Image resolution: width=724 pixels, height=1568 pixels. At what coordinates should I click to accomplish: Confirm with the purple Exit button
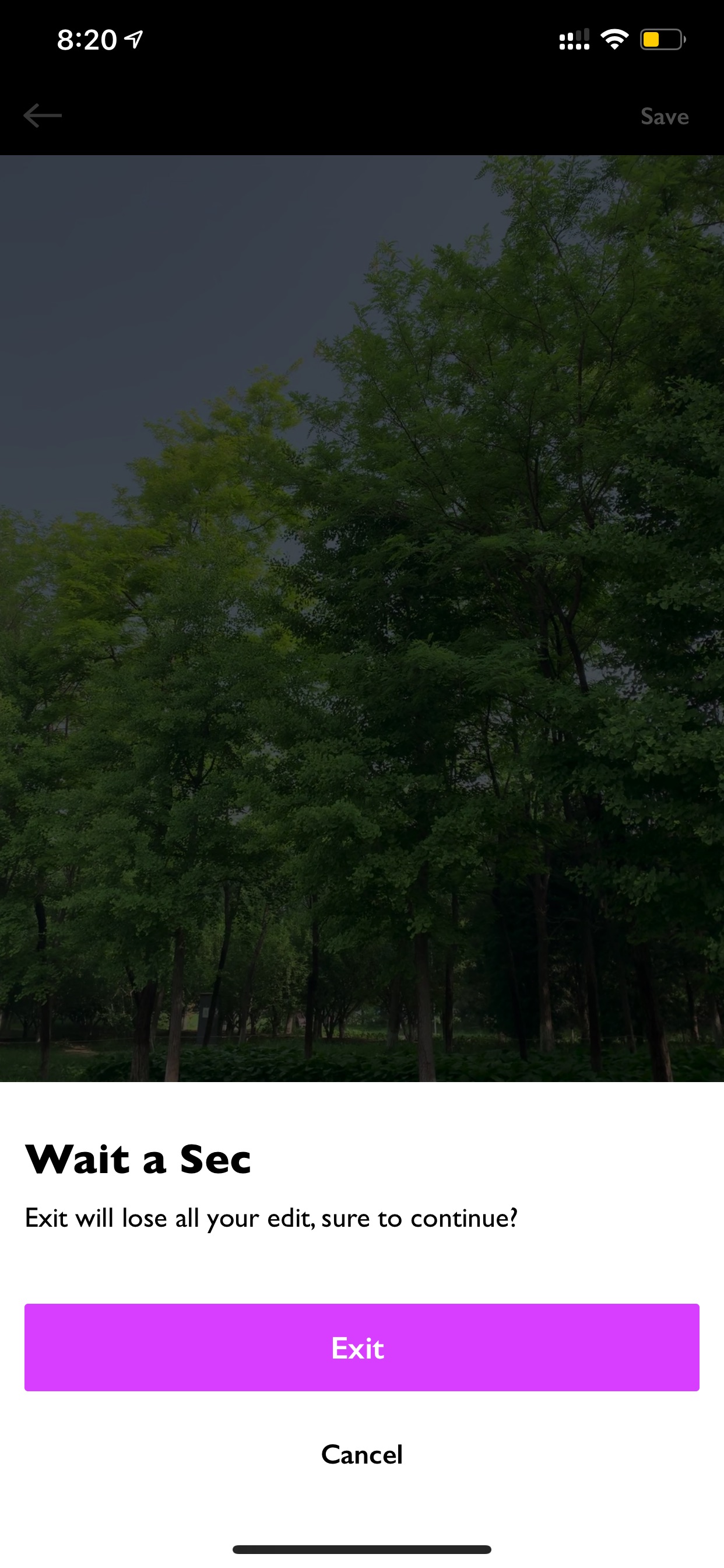(x=361, y=1347)
